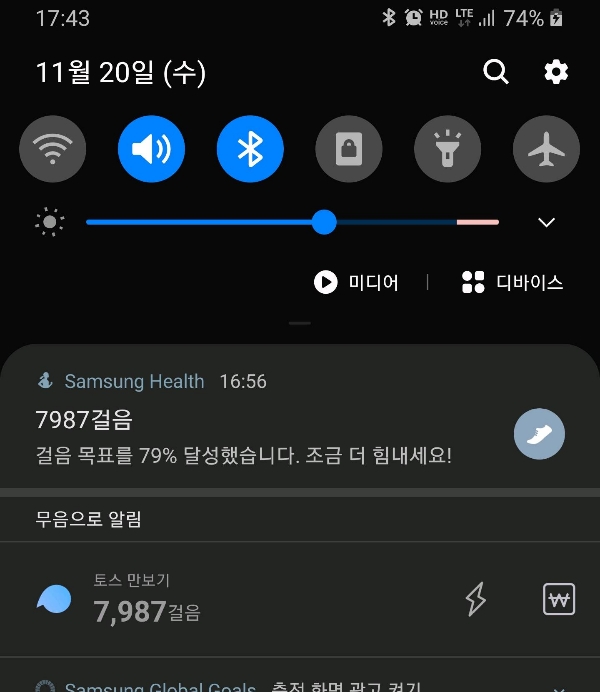Expand brightness options with the chevron
The width and height of the screenshot is (600, 692).
547,222
